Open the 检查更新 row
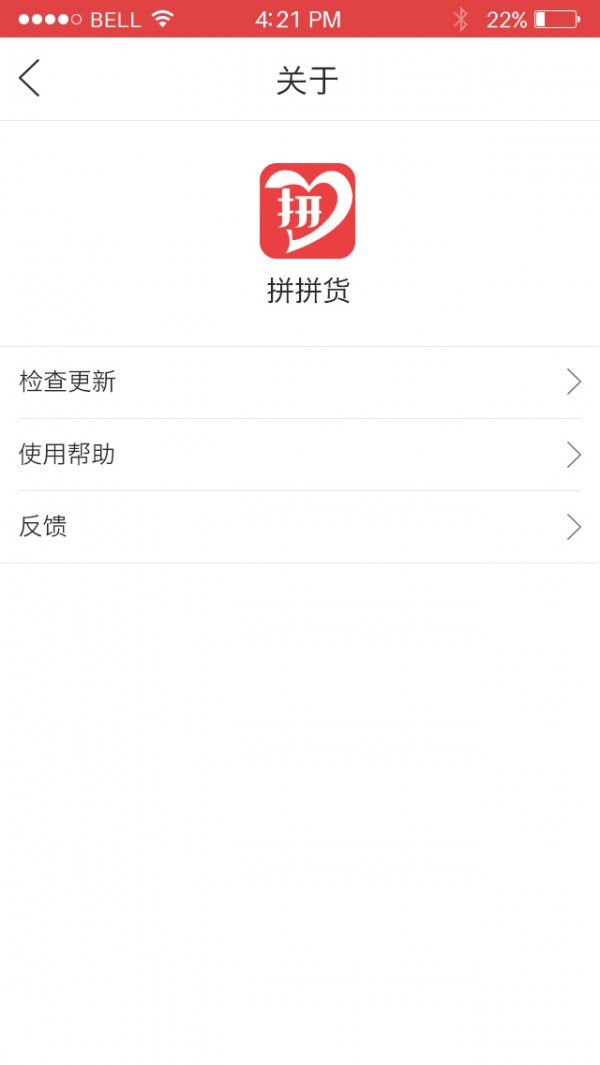The height and width of the screenshot is (1065, 600). [x=300, y=382]
